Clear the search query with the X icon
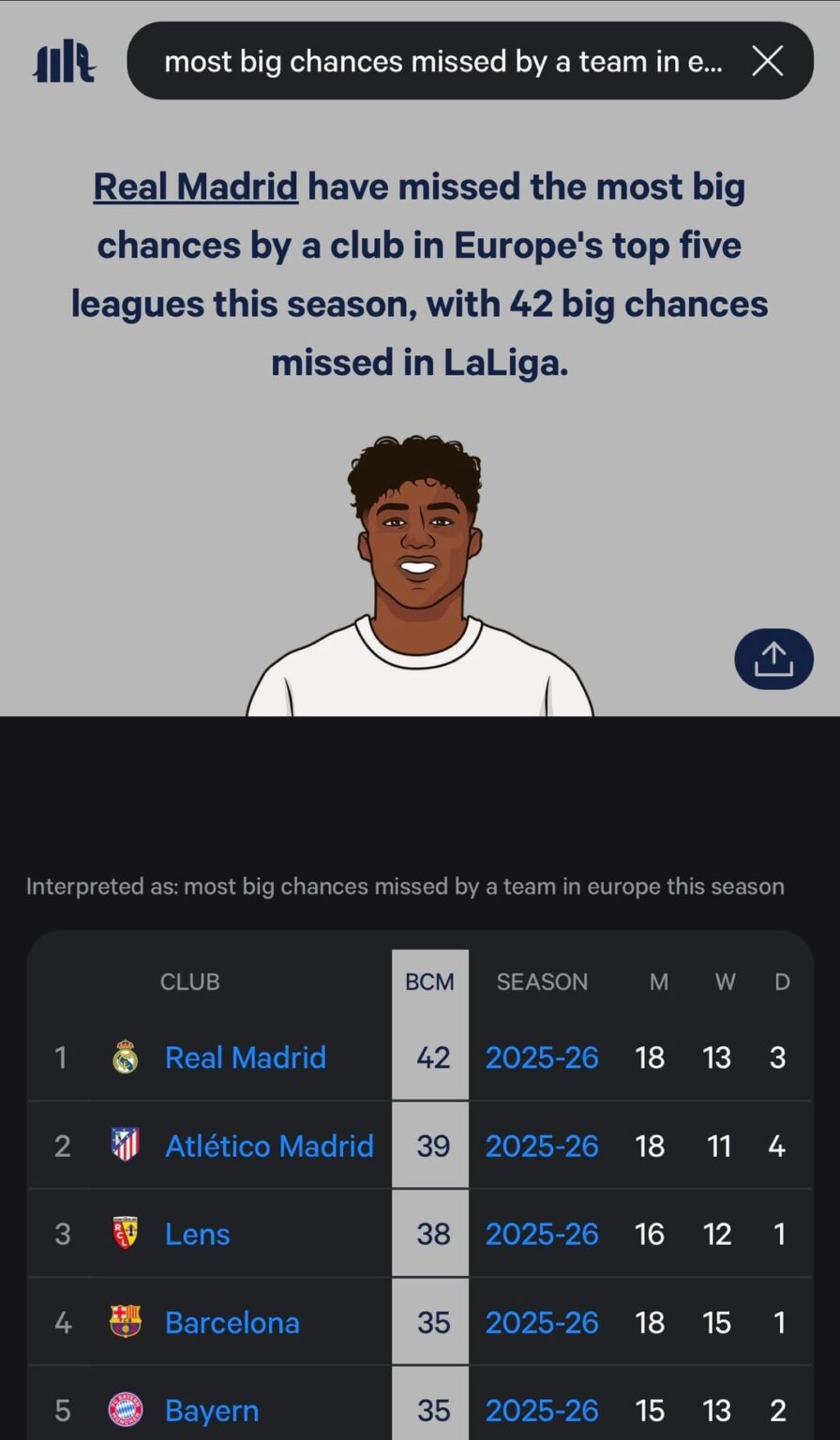The image size is (840, 1440). pos(768,61)
